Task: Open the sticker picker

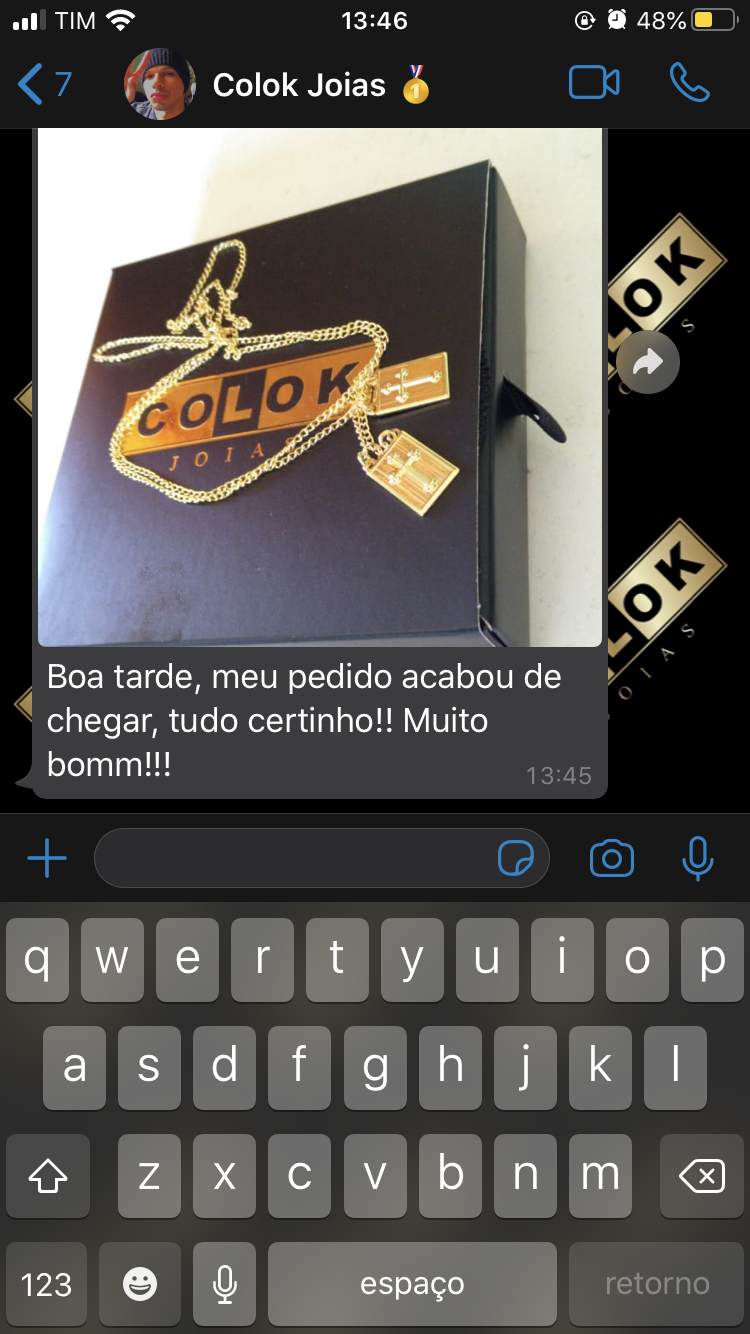Action: pos(516,858)
